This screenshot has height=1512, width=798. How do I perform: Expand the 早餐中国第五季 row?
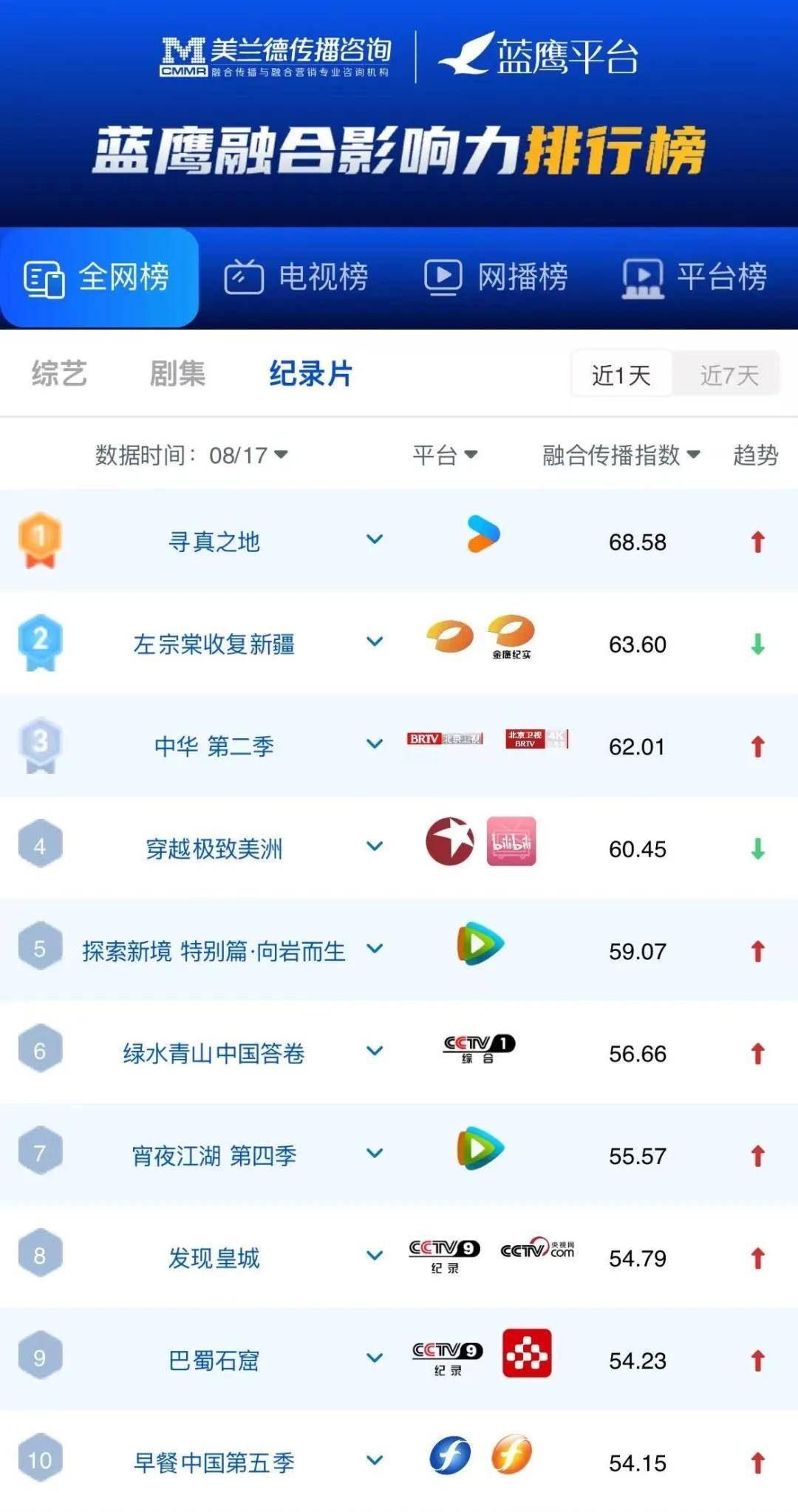[x=375, y=1460]
